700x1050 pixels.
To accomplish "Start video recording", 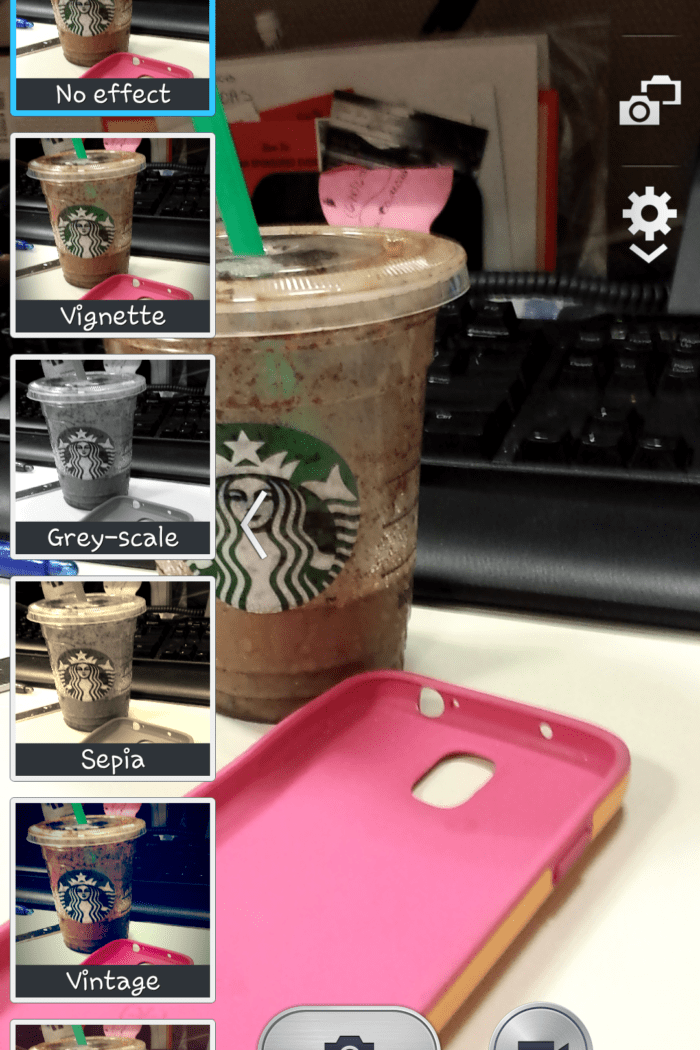I will point(542,1035).
